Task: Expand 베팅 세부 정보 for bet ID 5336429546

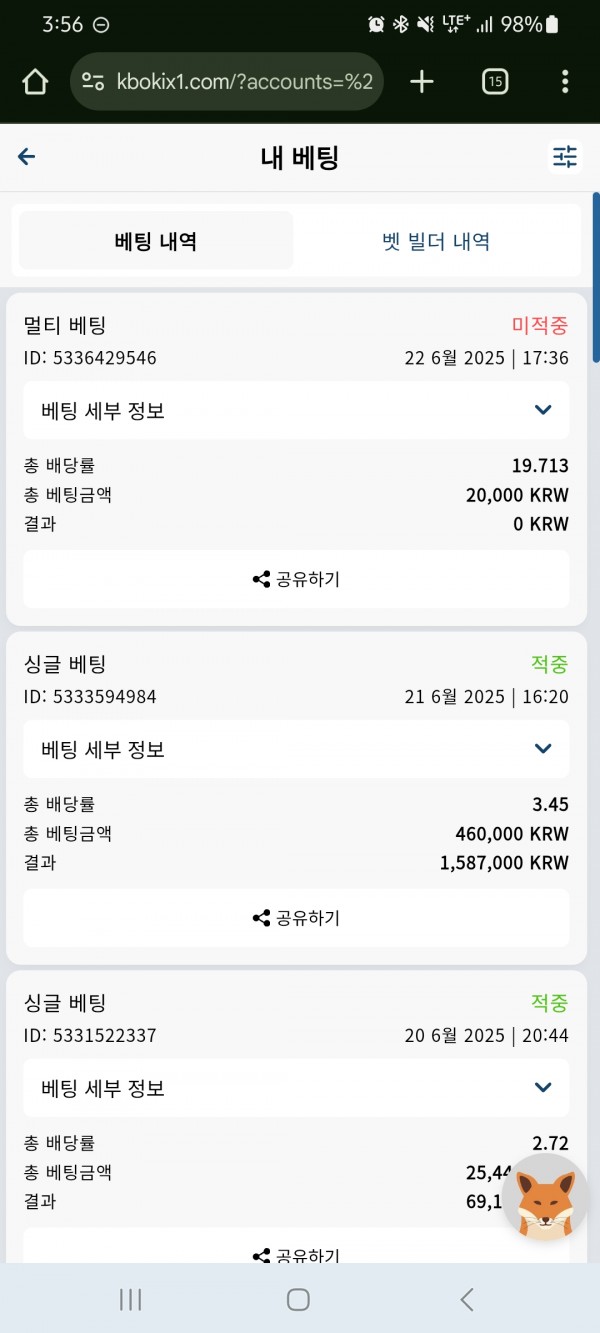Action: pyautogui.click(x=297, y=410)
